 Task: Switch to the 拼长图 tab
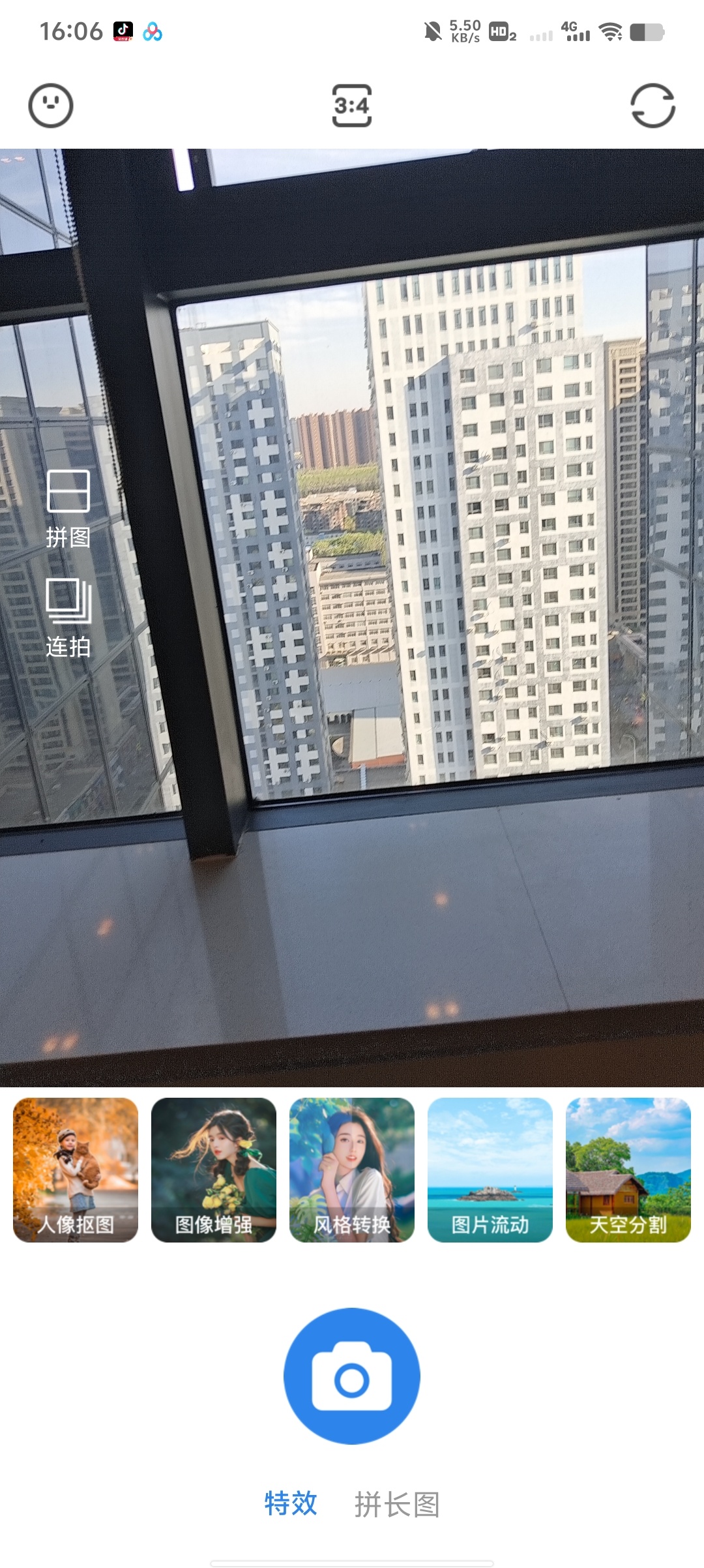coord(397,1505)
